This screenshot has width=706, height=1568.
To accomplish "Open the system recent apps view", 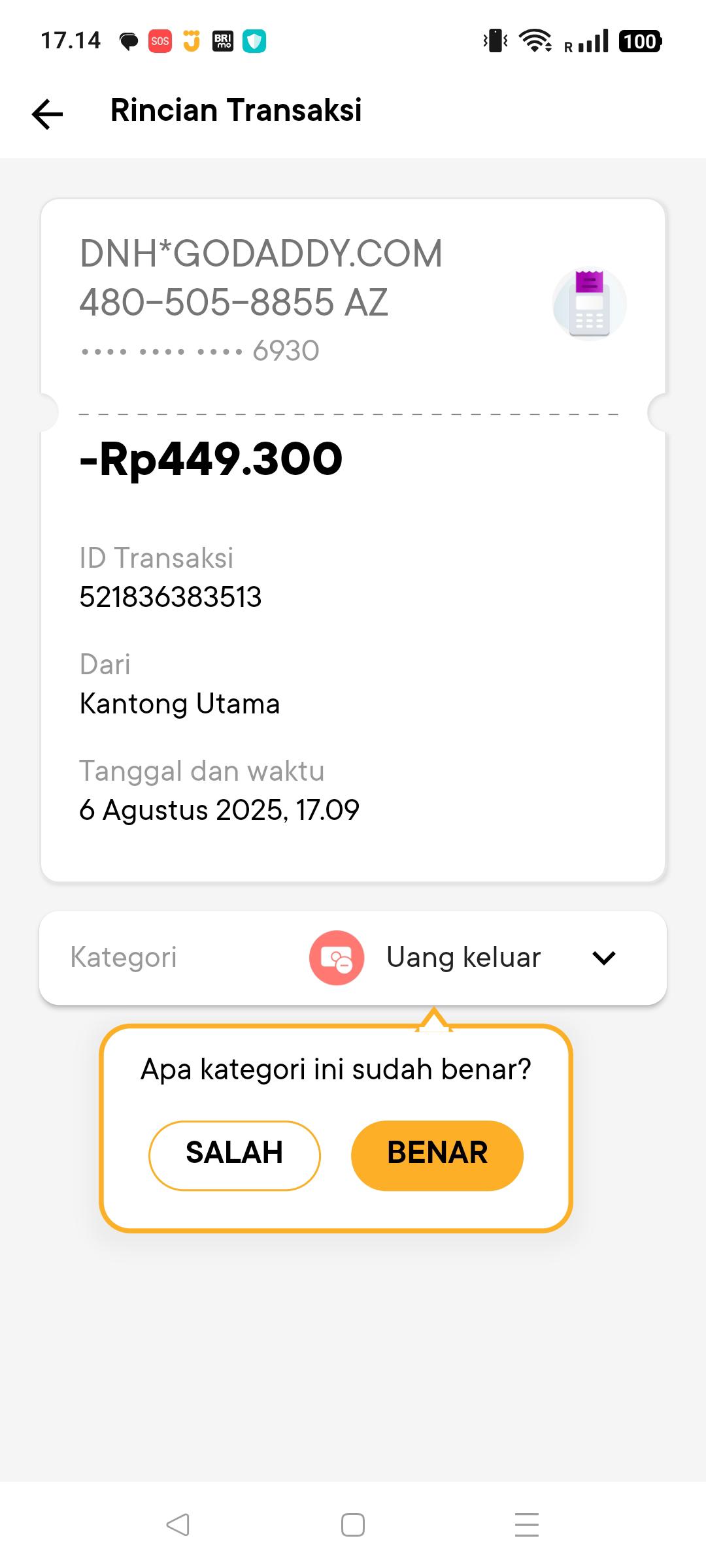I will coord(527,1525).
